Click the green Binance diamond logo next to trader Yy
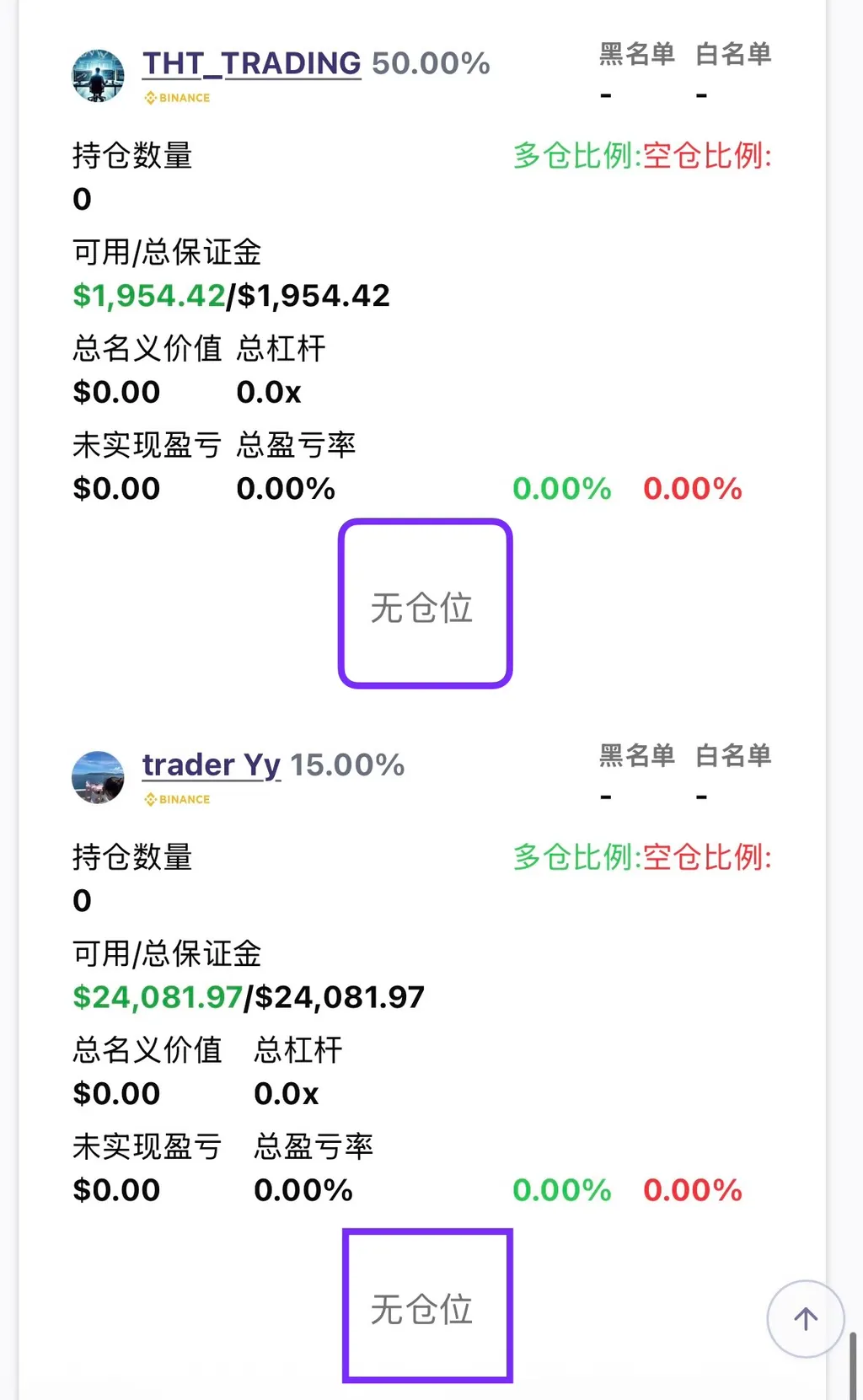The height and width of the screenshot is (1400, 863). click(x=150, y=799)
